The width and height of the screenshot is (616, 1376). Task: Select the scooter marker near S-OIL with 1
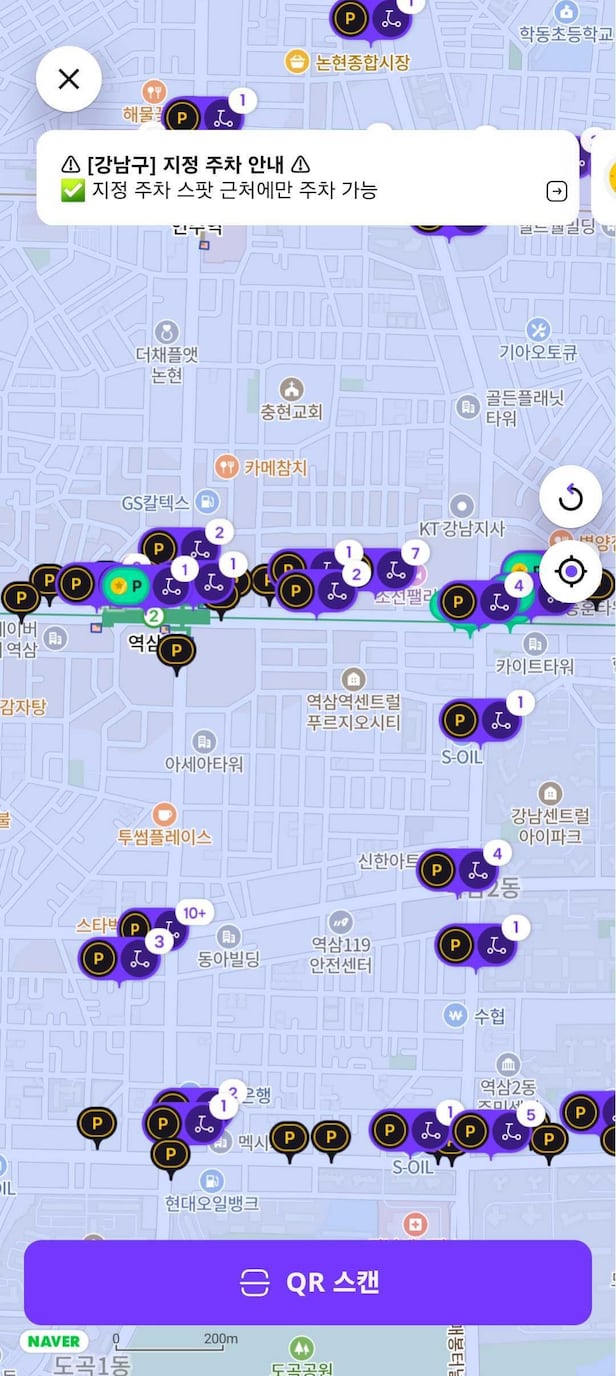click(497, 720)
